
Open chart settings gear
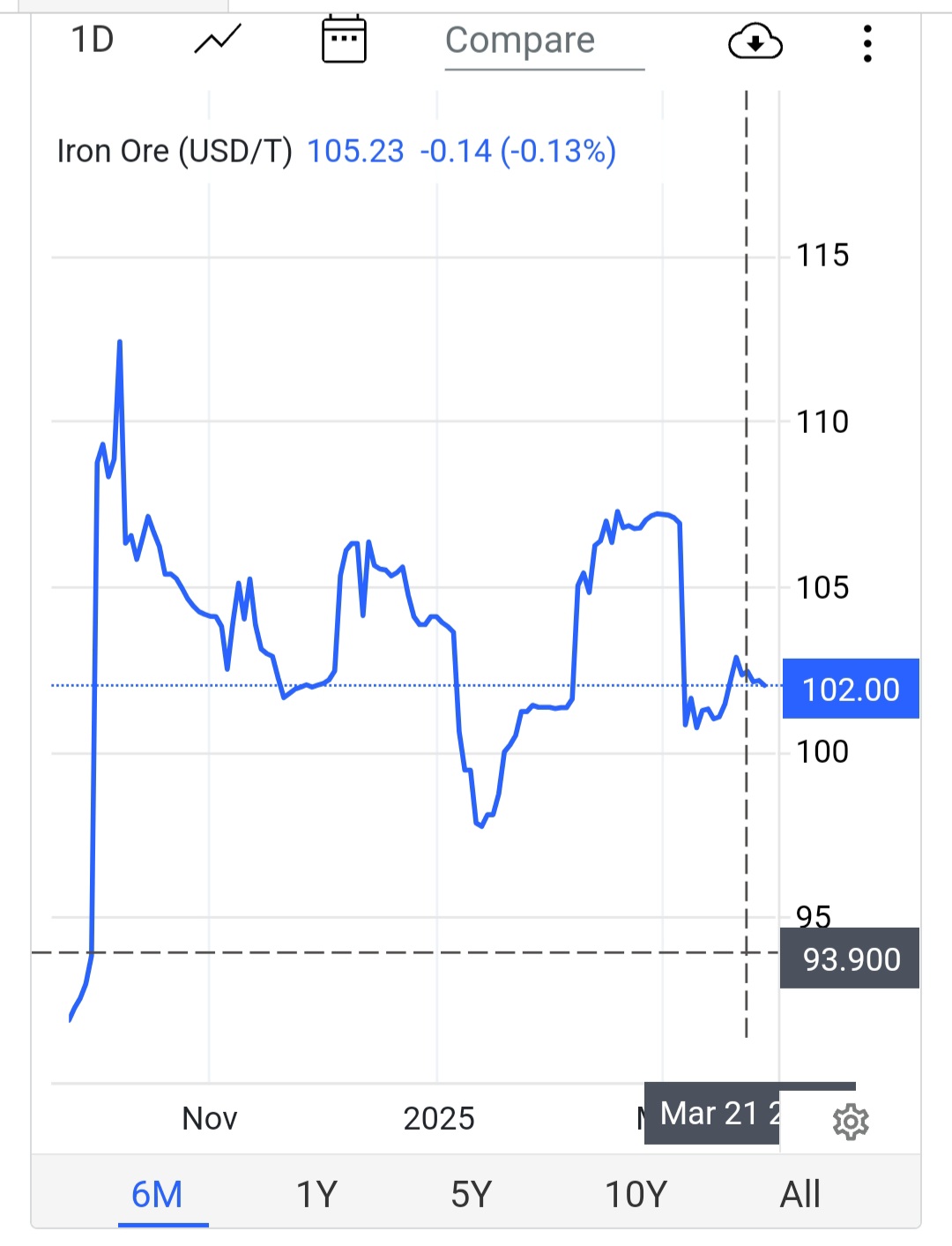coord(851,1122)
